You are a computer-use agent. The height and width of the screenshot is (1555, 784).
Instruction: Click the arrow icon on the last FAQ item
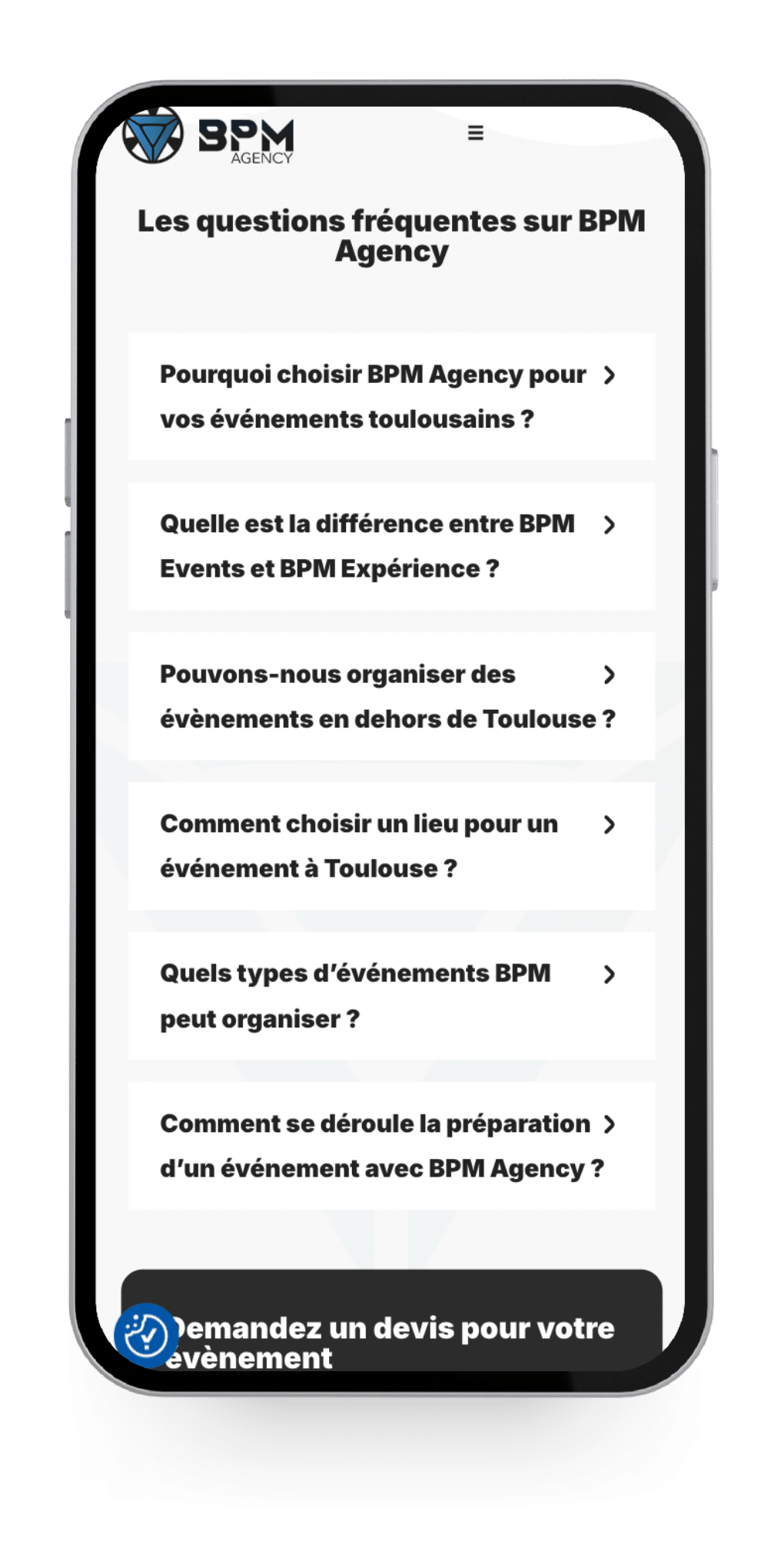click(611, 1124)
